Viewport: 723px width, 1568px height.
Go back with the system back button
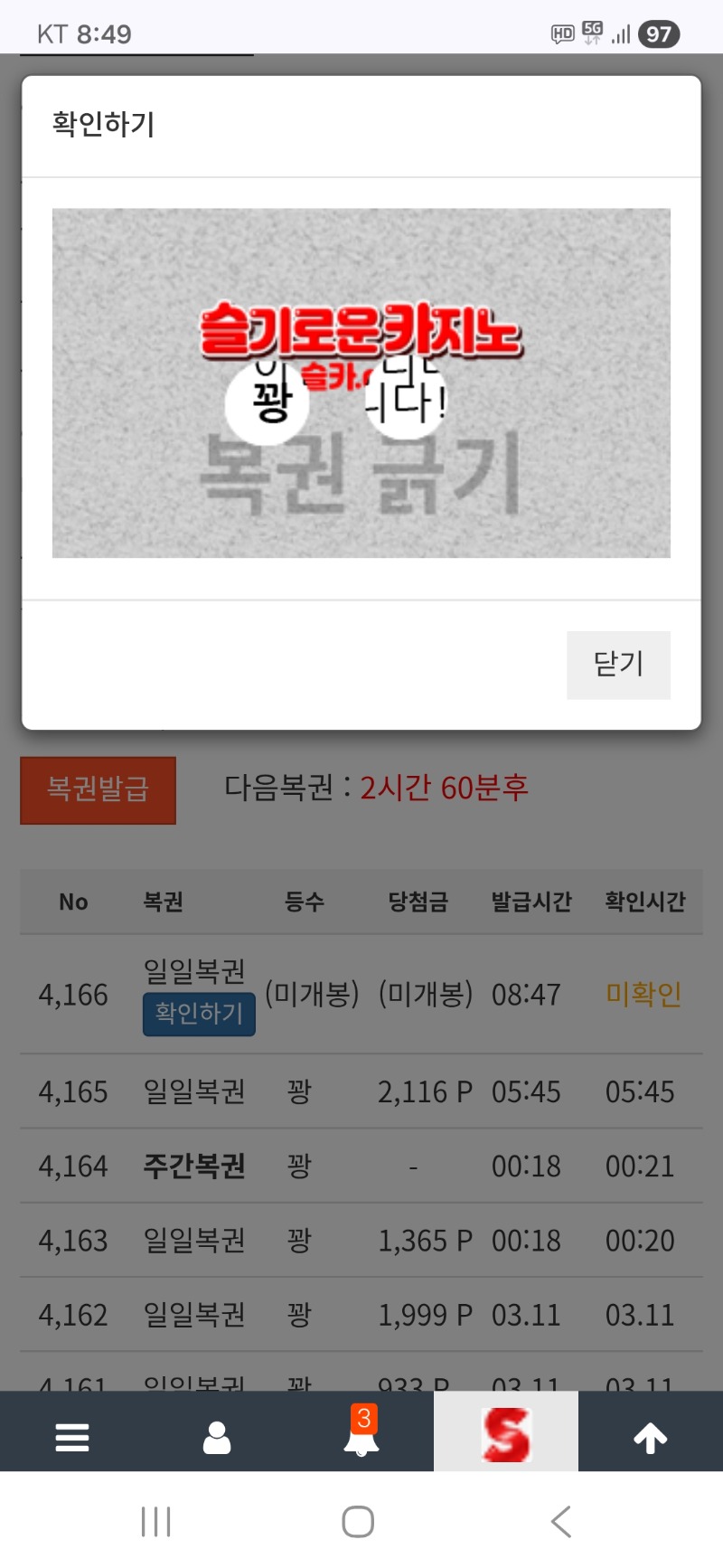click(x=561, y=1521)
